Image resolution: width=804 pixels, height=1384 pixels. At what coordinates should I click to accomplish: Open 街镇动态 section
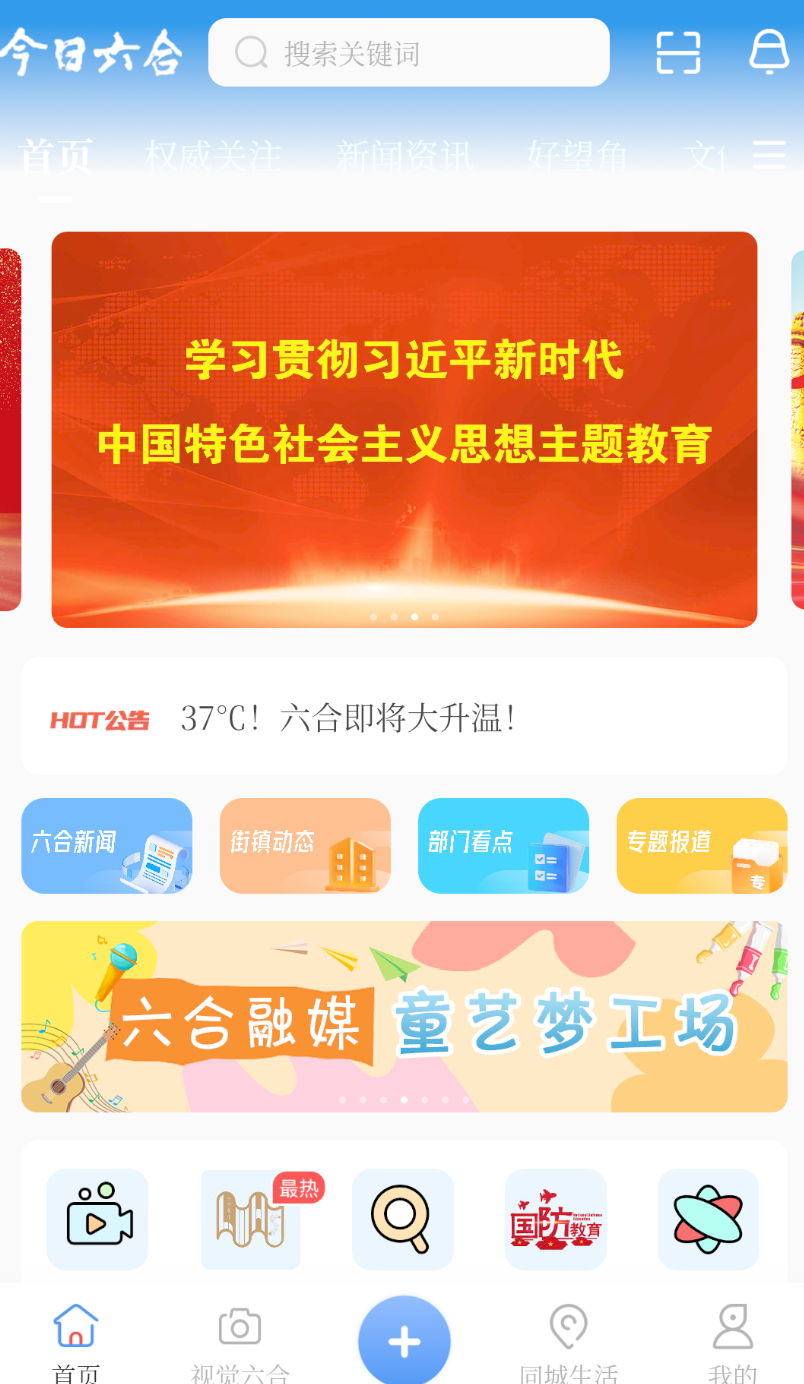(305, 845)
